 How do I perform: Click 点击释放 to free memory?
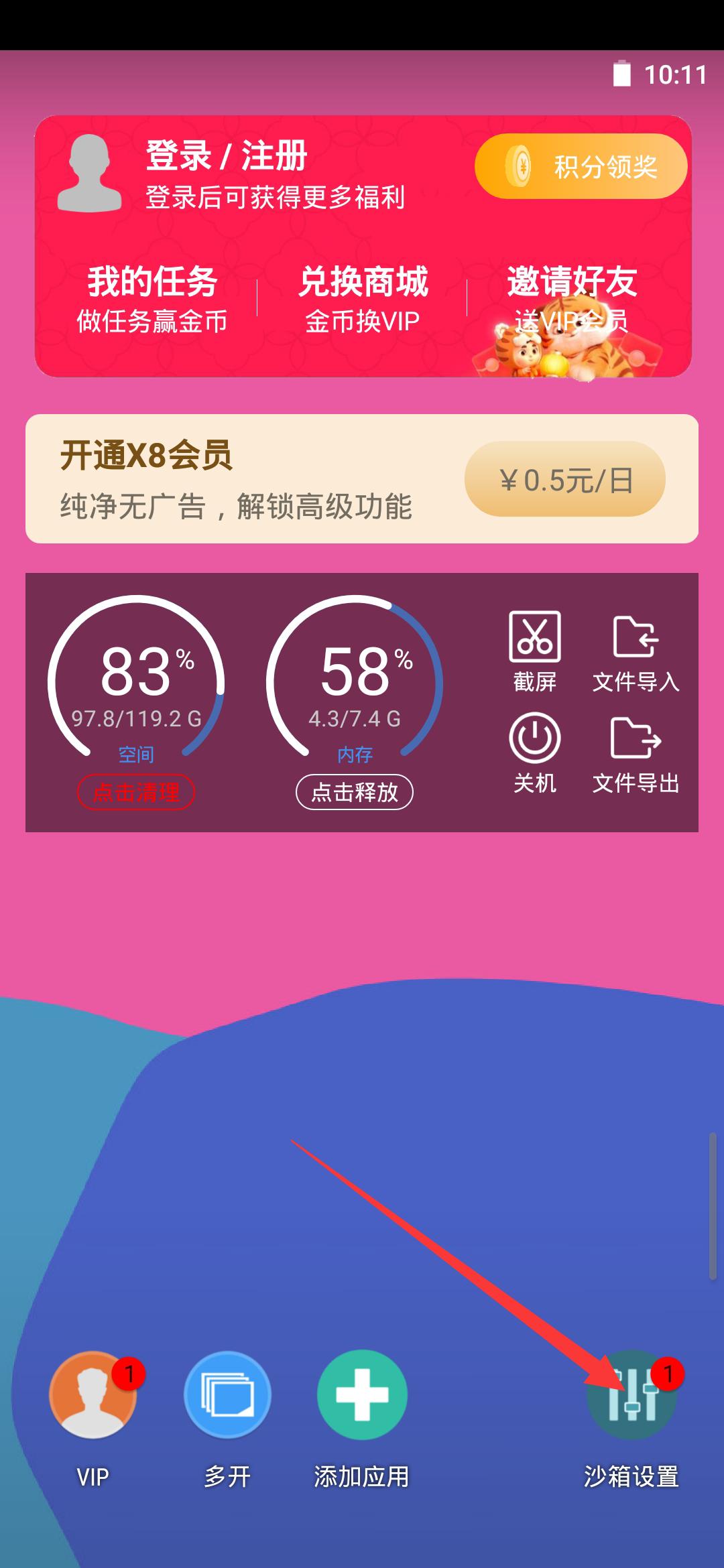[x=354, y=791]
